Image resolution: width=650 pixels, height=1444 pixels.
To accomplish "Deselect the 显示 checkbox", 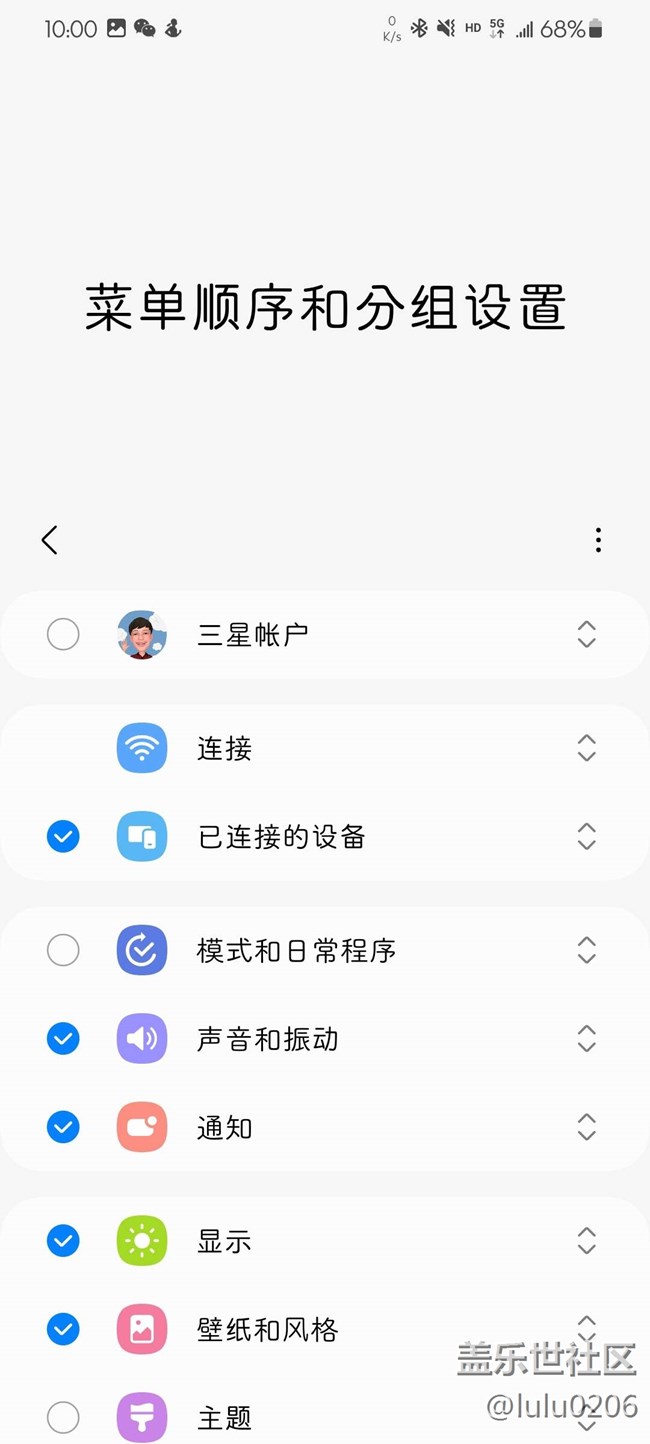I will tap(63, 1241).
